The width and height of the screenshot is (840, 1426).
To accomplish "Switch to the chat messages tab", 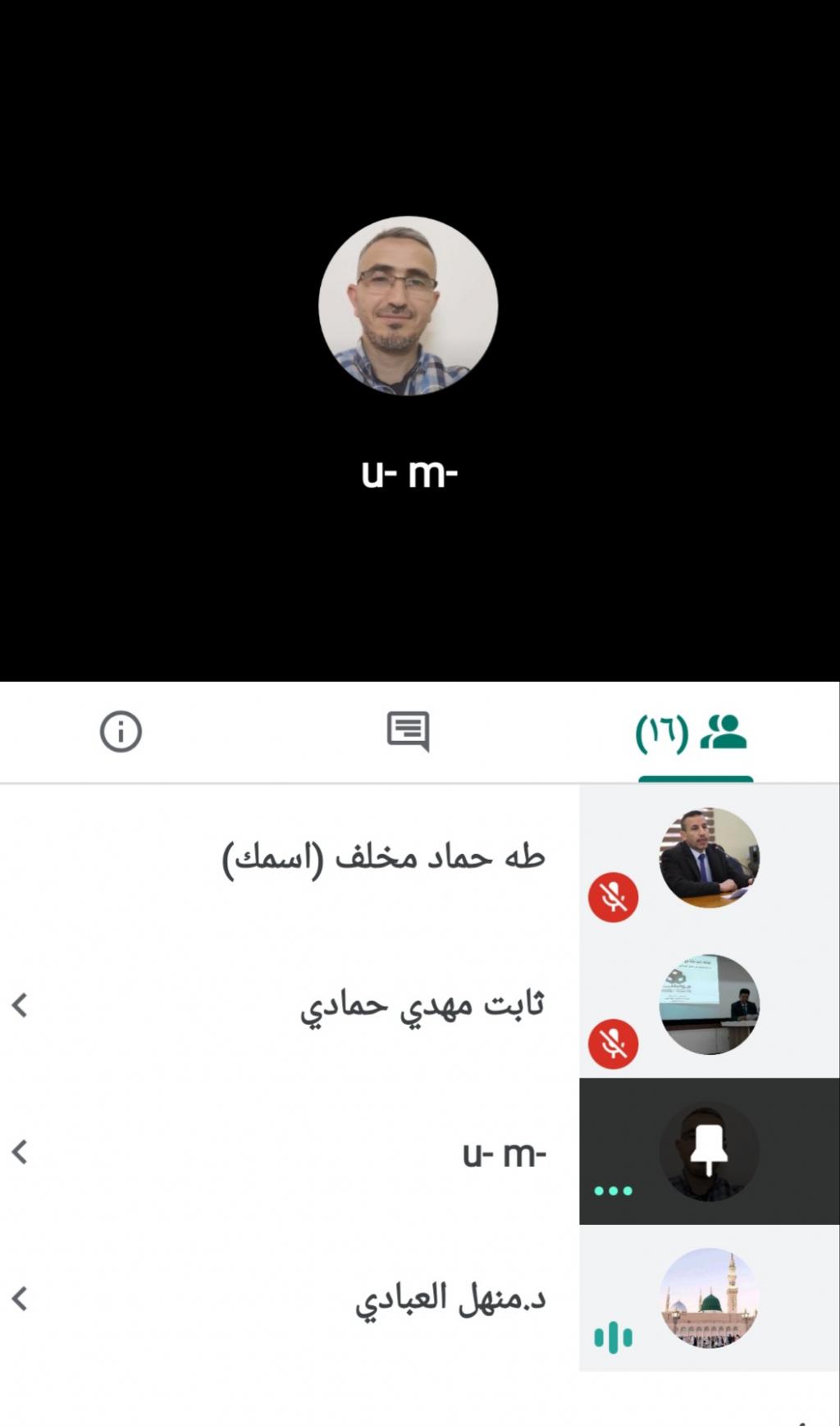I will (x=408, y=731).
